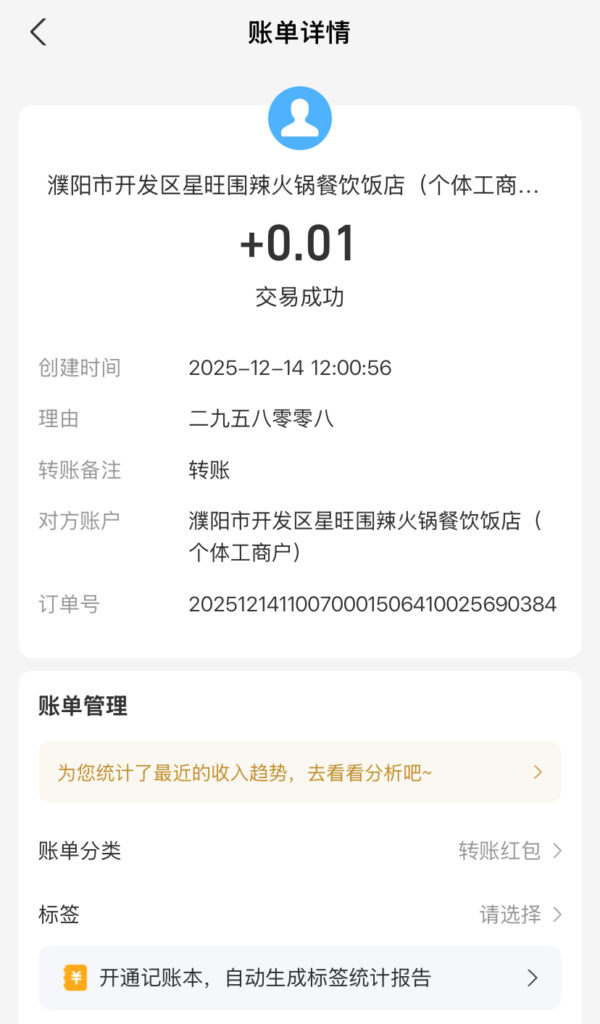600x1024 pixels.
Task: Open the 开通记账本 banner
Action: pos(299,977)
